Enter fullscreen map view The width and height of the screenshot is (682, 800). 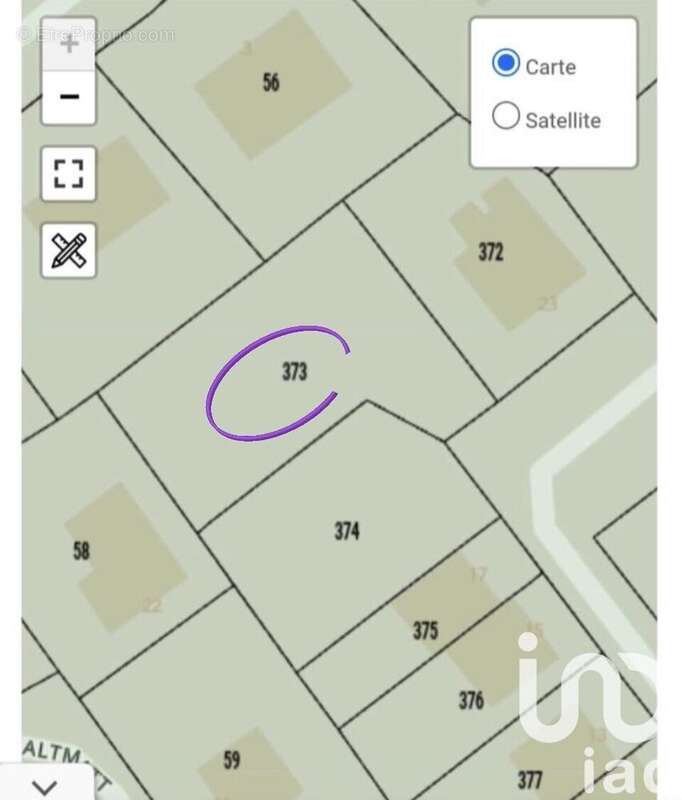pyautogui.click(x=69, y=173)
